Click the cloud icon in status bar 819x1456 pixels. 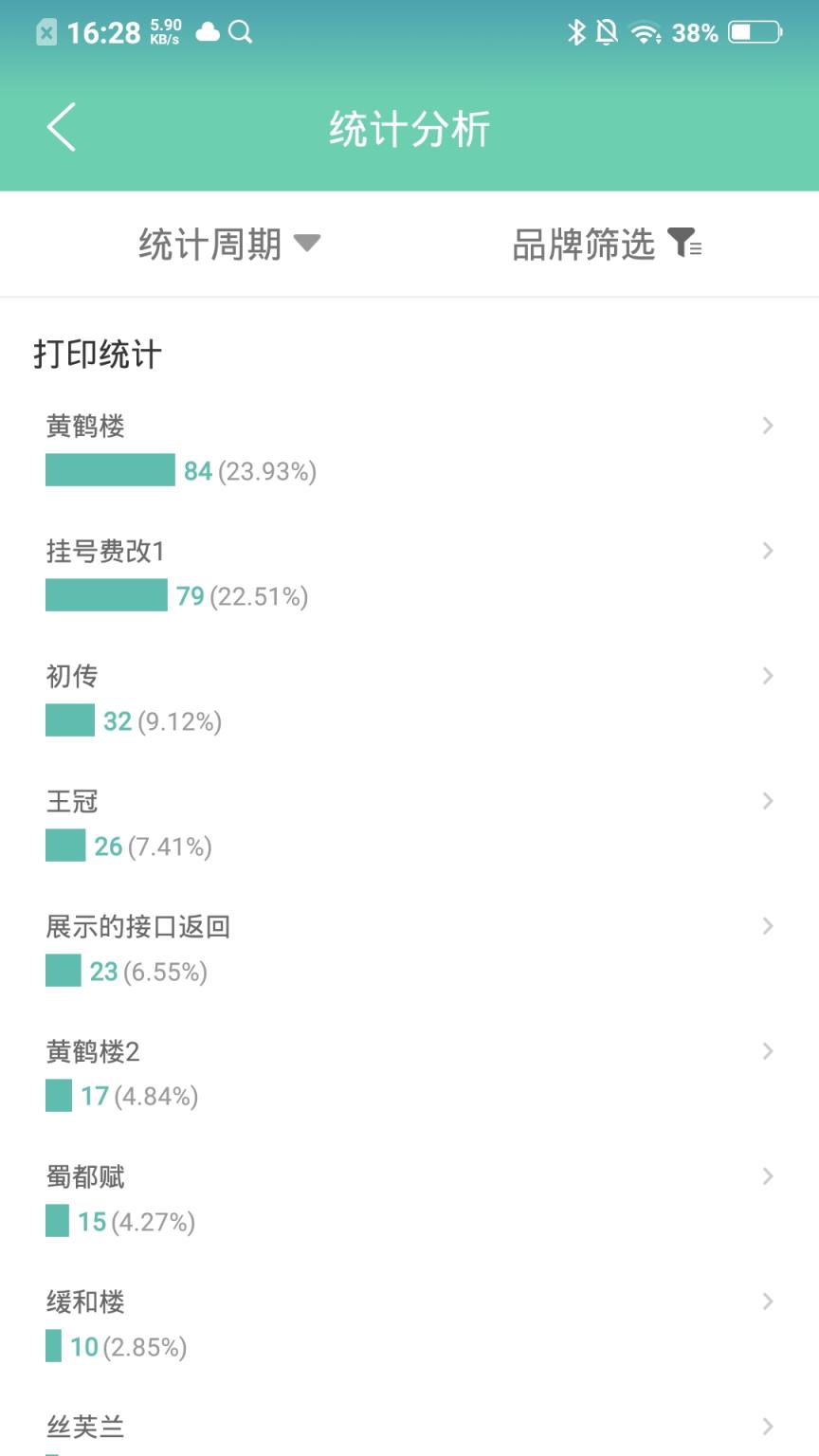coord(208,32)
